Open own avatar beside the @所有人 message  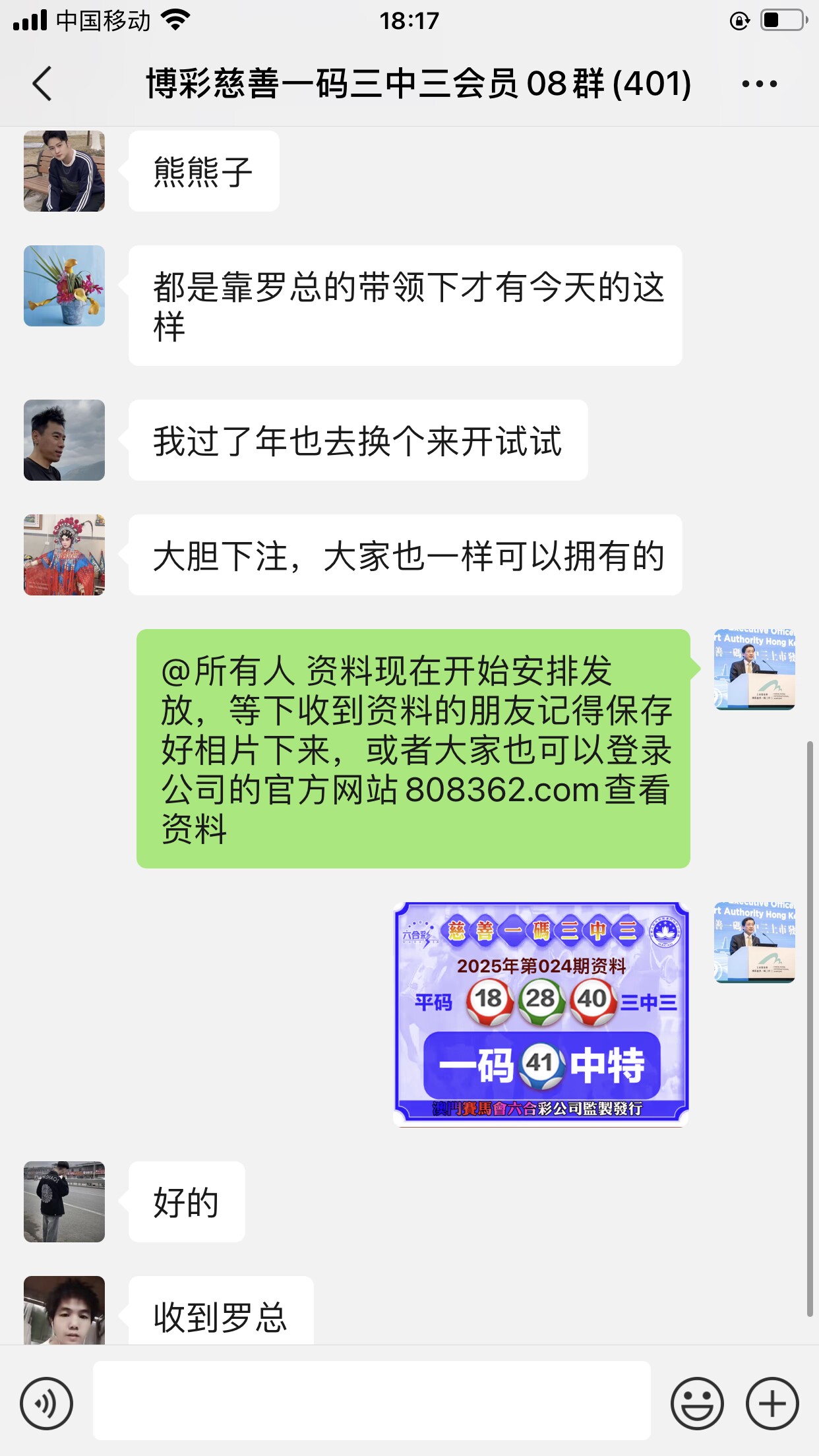tap(754, 669)
